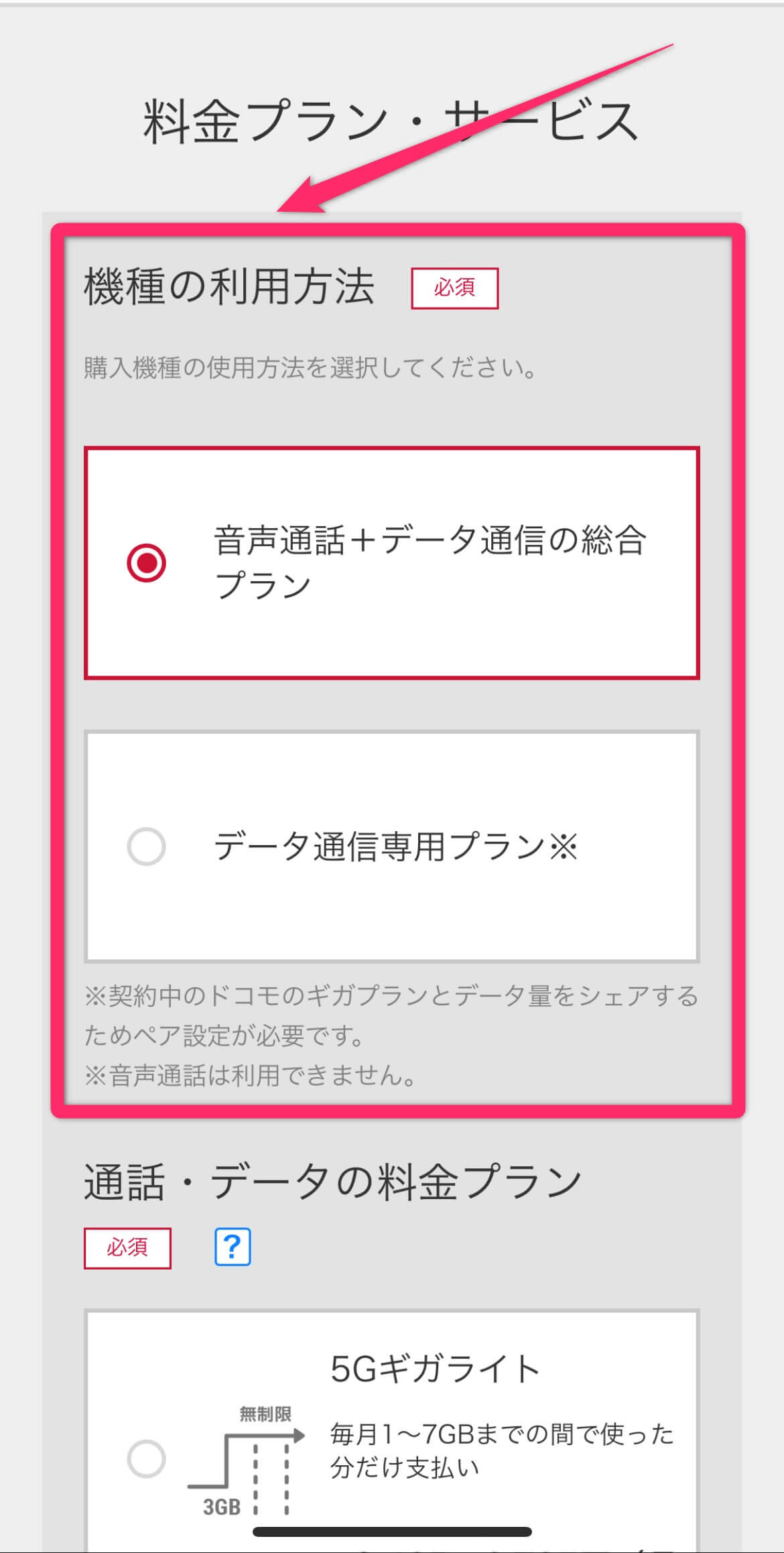The width and height of the screenshot is (784, 1553).
Task: Select the 5Gギガライト plan
Action: 146,1458
